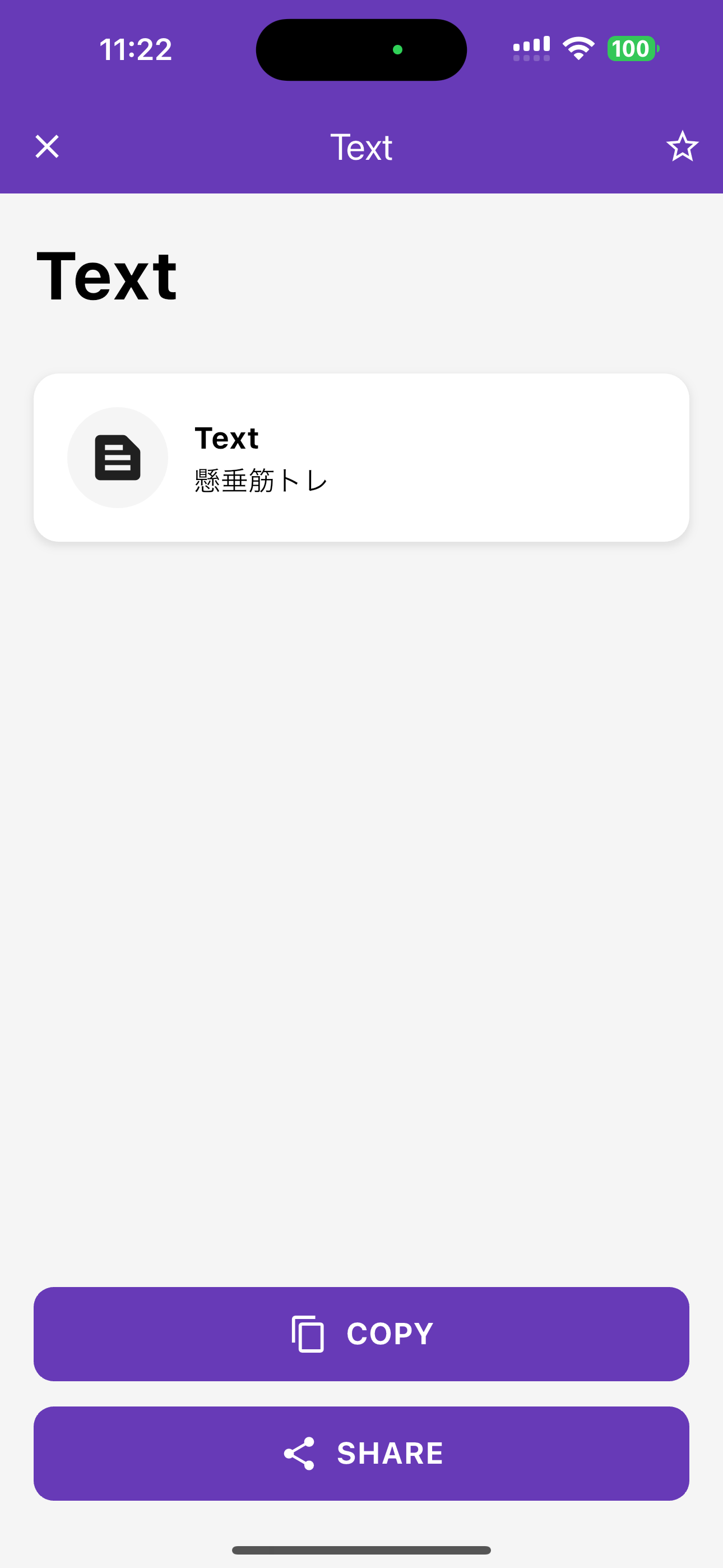
Task: Tap the Copy button
Action: (361, 1333)
